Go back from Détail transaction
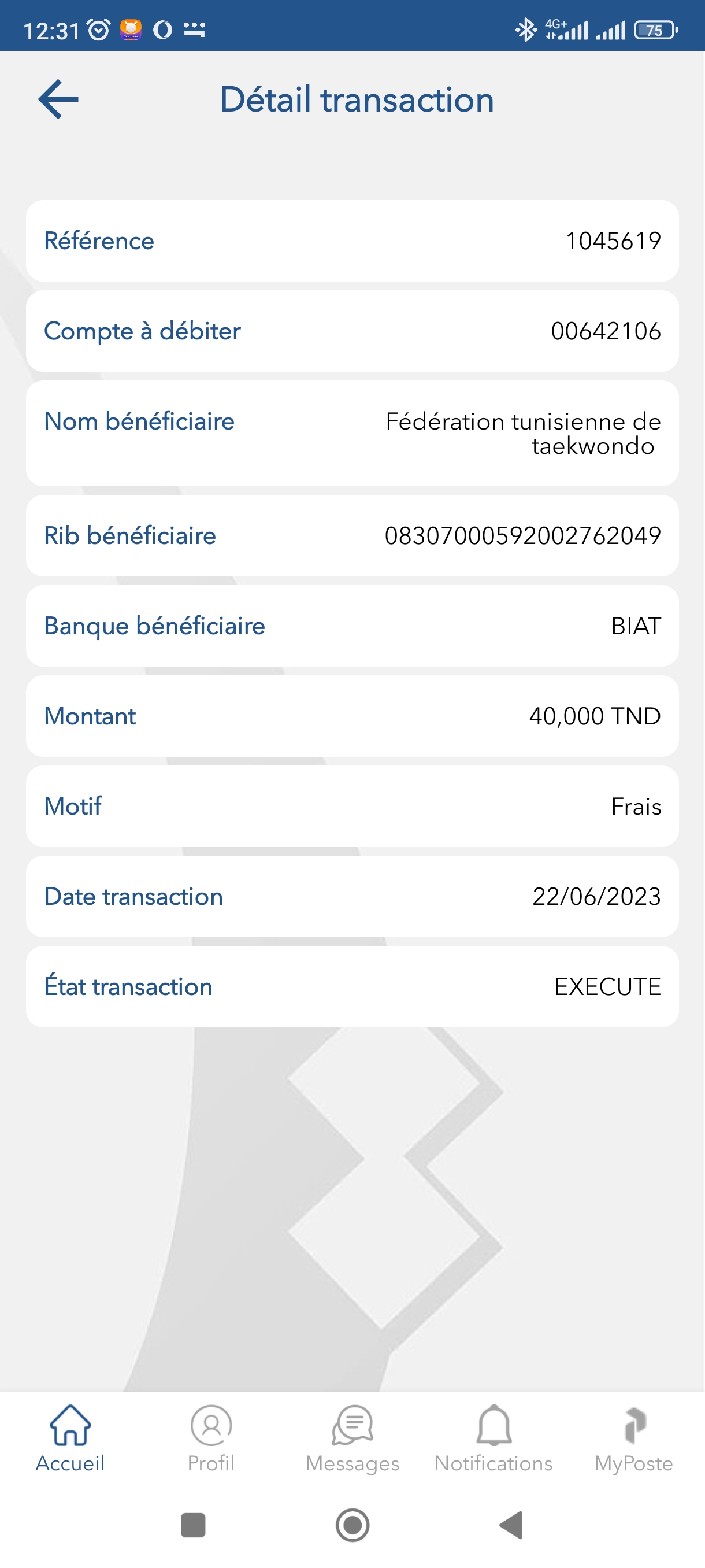This screenshot has width=705, height=1568. click(58, 99)
